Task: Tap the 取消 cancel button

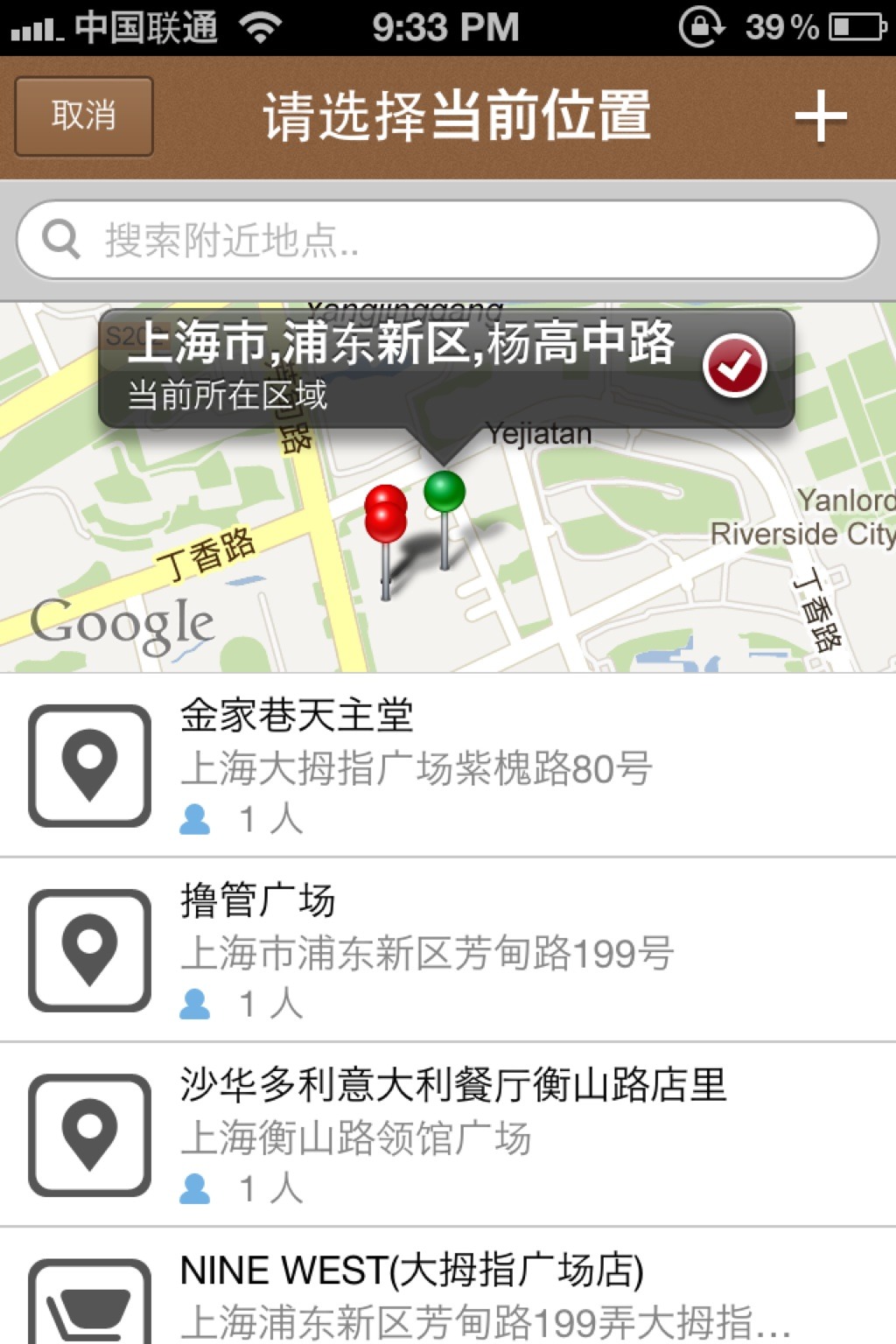Action: tap(84, 116)
